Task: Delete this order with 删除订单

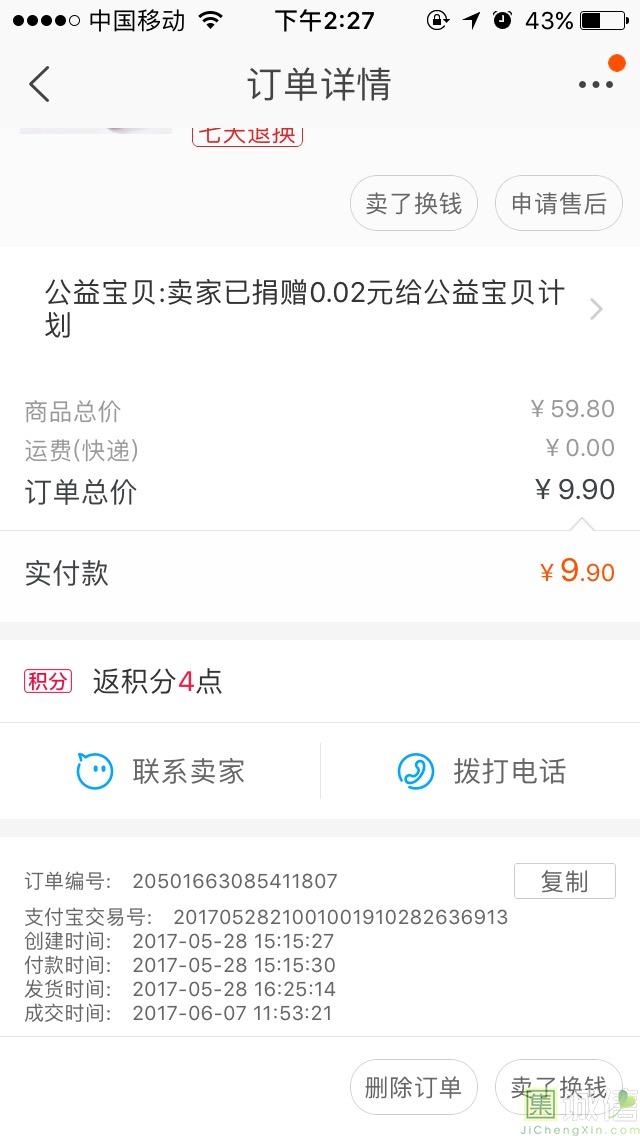Action: click(x=414, y=1087)
